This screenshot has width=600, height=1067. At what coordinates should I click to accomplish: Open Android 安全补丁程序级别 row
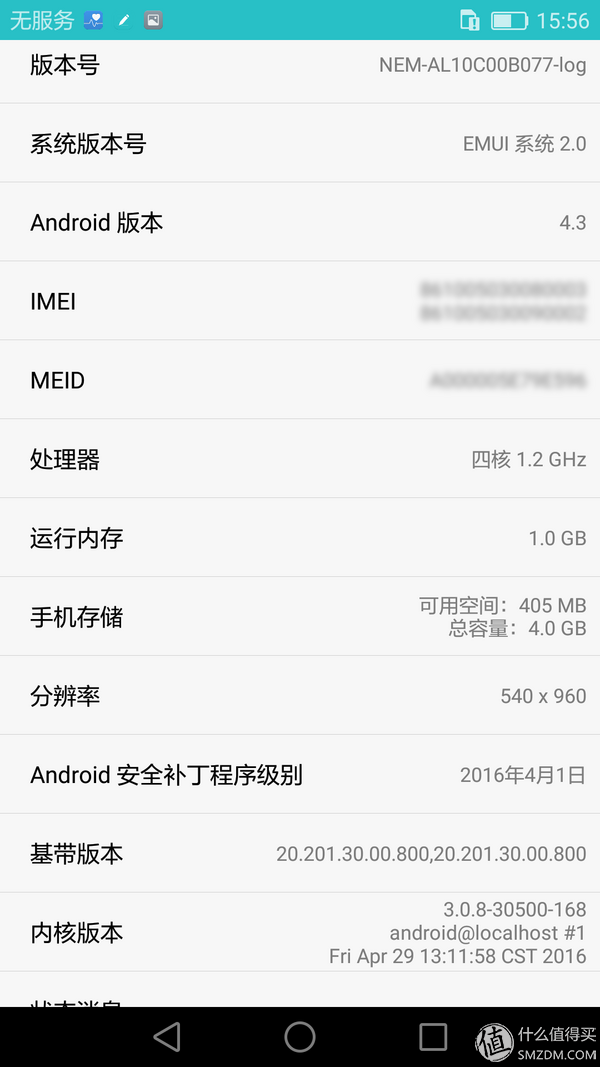coord(300,774)
